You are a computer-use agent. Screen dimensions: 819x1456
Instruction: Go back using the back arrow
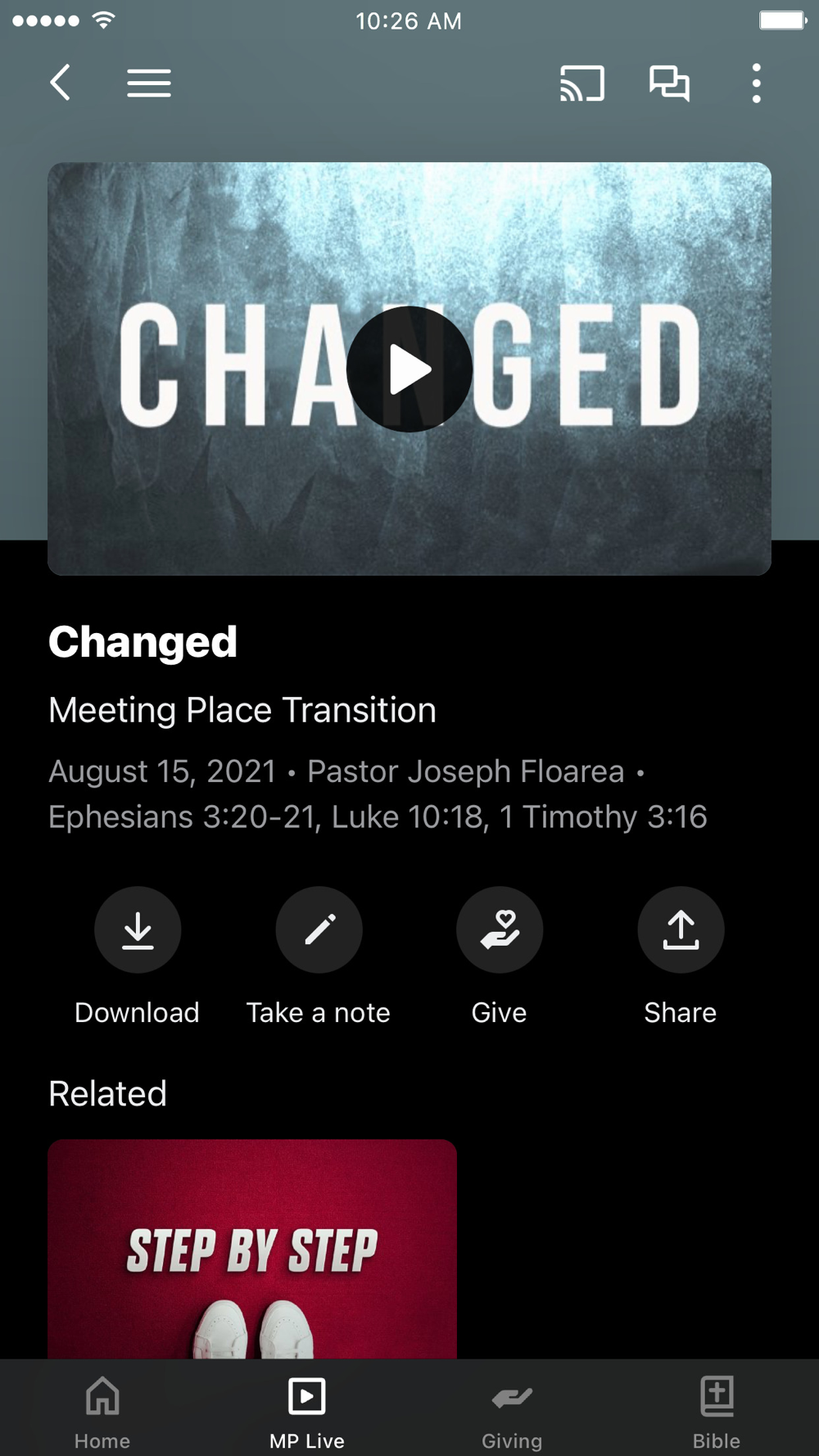[60, 83]
